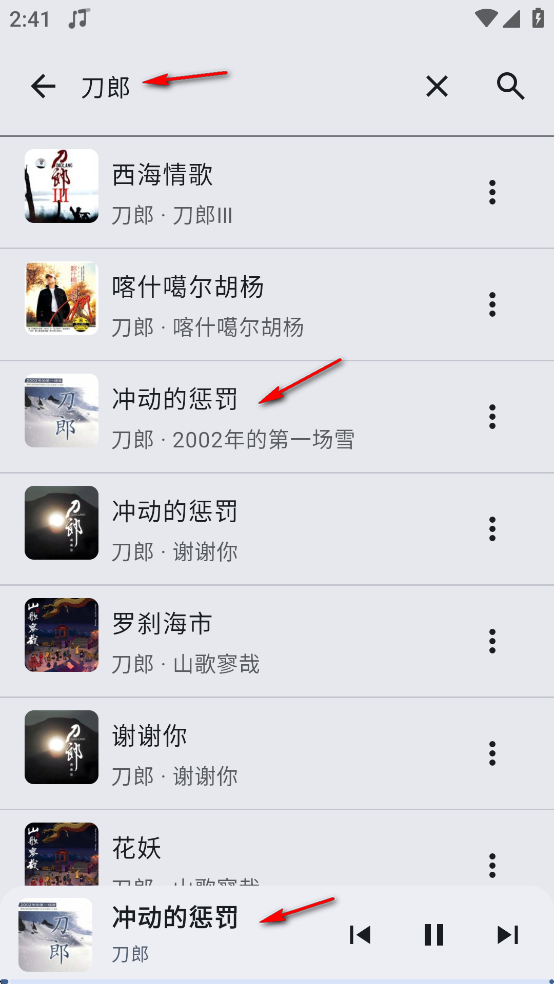
Task: Open options menu for 罗刹海市
Action: point(493,641)
